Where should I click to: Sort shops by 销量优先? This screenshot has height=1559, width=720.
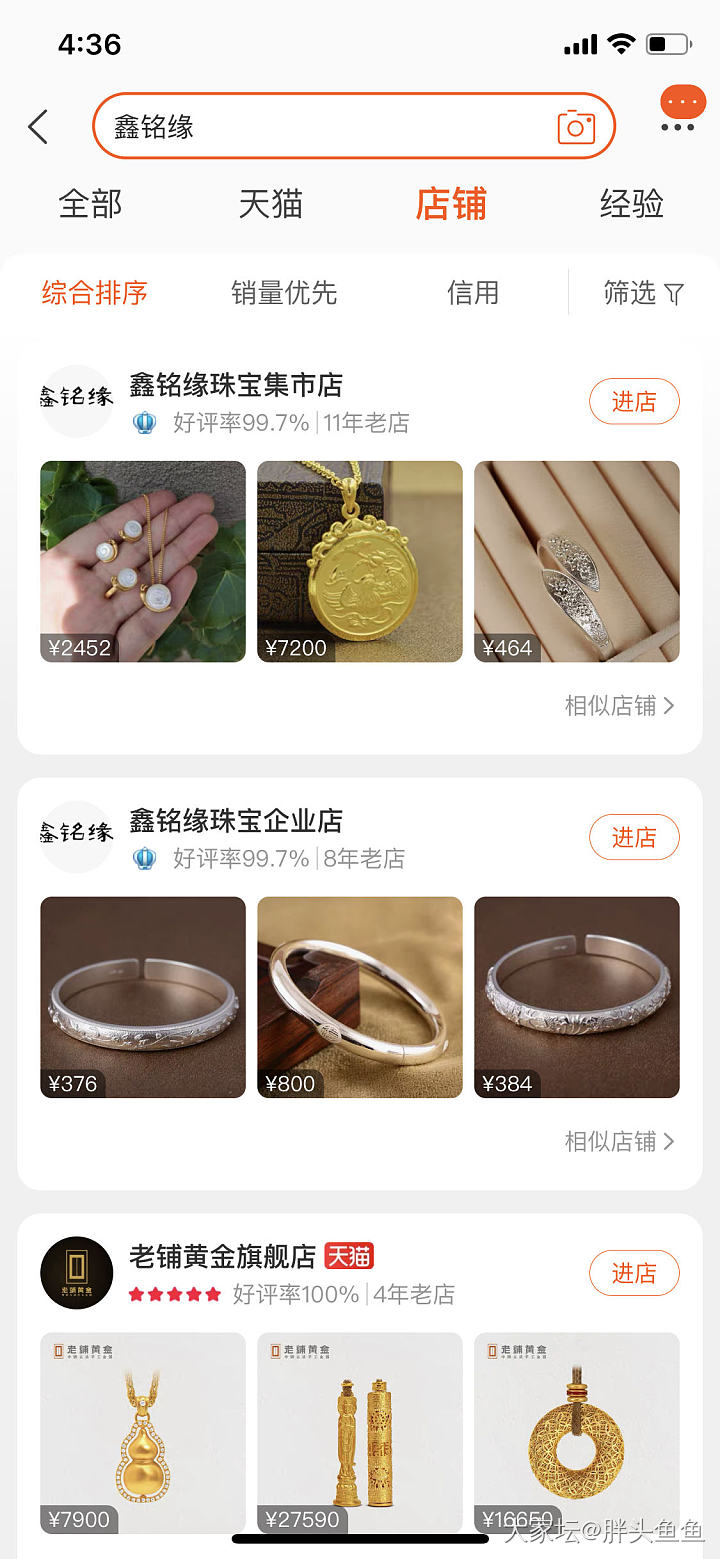[x=284, y=293]
